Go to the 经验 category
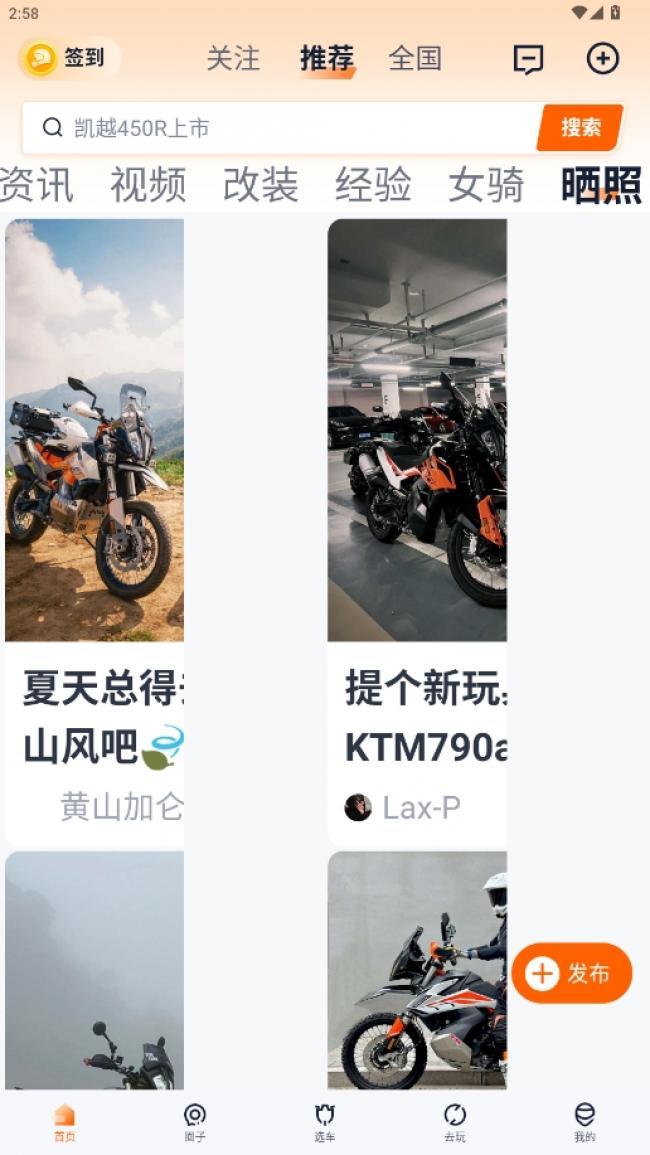Viewport: 650px width, 1155px height. [x=373, y=185]
